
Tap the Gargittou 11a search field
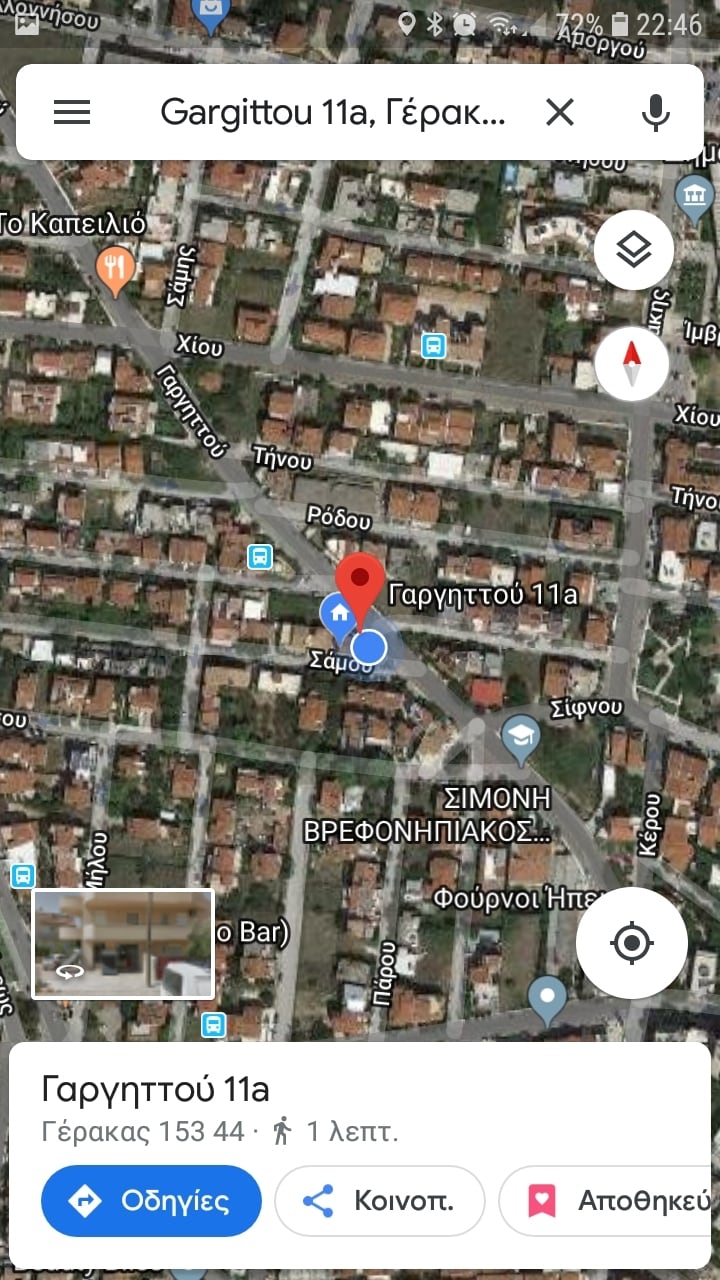[x=333, y=113]
